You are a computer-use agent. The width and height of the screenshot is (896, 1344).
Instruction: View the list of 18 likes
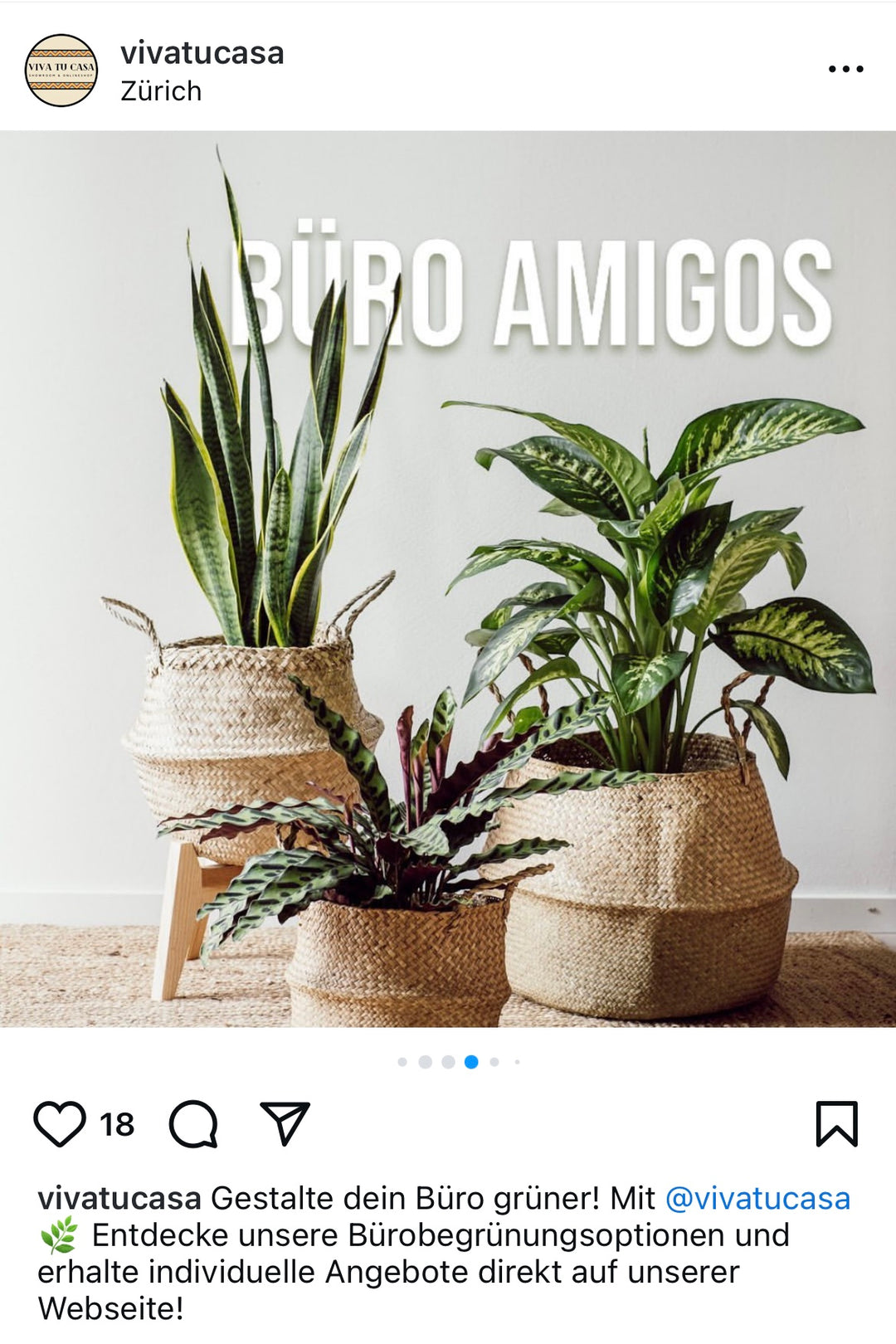(x=117, y=1125)
